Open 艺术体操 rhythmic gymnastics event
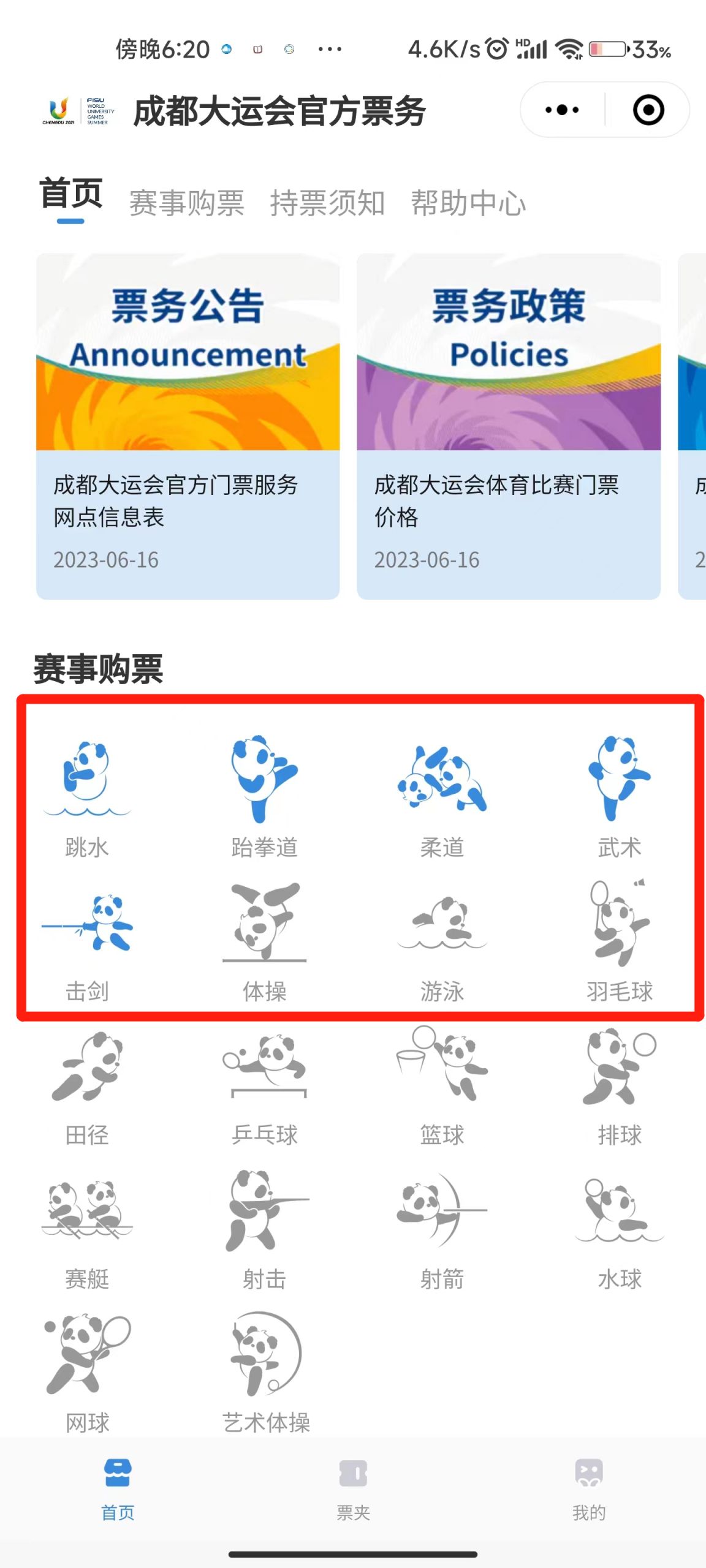Screen dimensions: 706x1568 tap(265, 1372)
